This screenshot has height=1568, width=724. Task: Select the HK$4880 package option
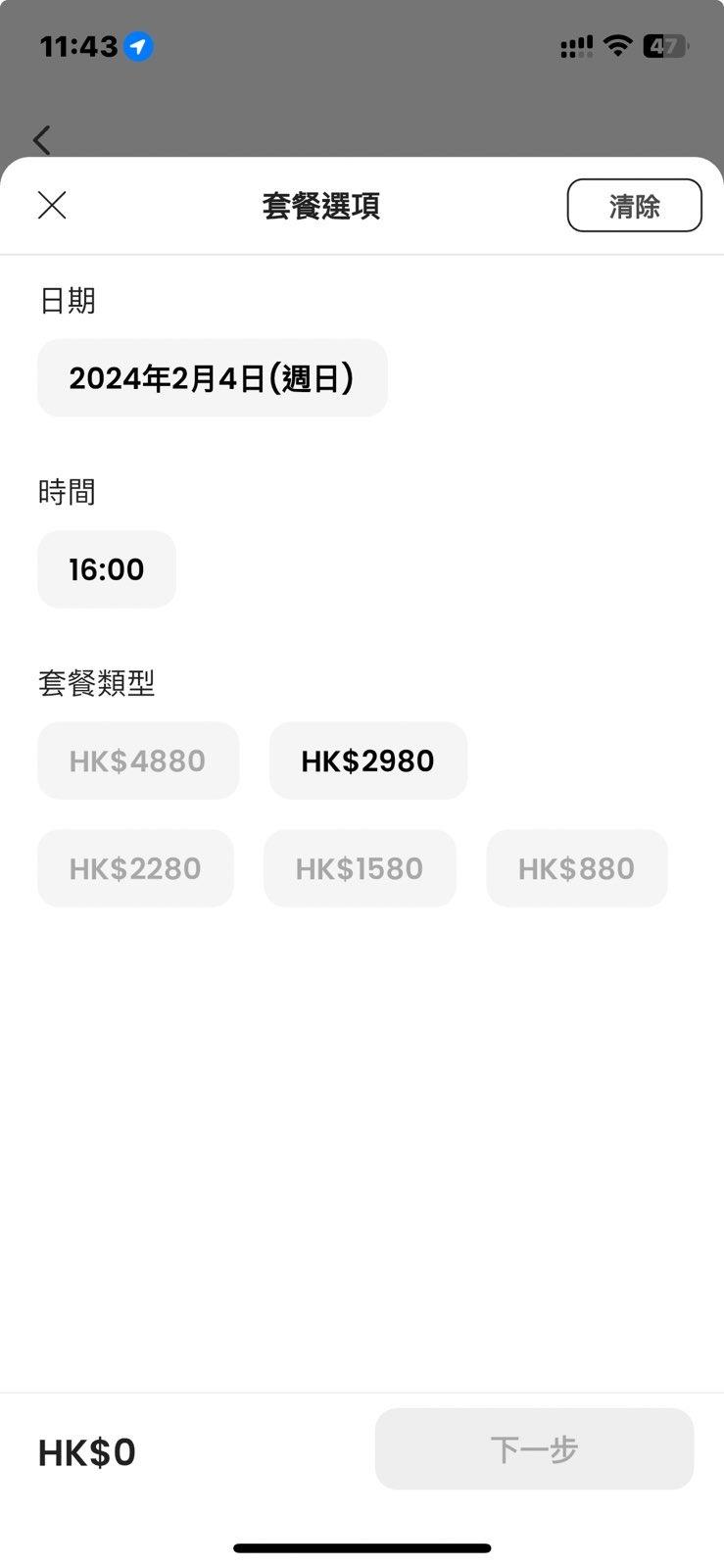pos(137,760)
